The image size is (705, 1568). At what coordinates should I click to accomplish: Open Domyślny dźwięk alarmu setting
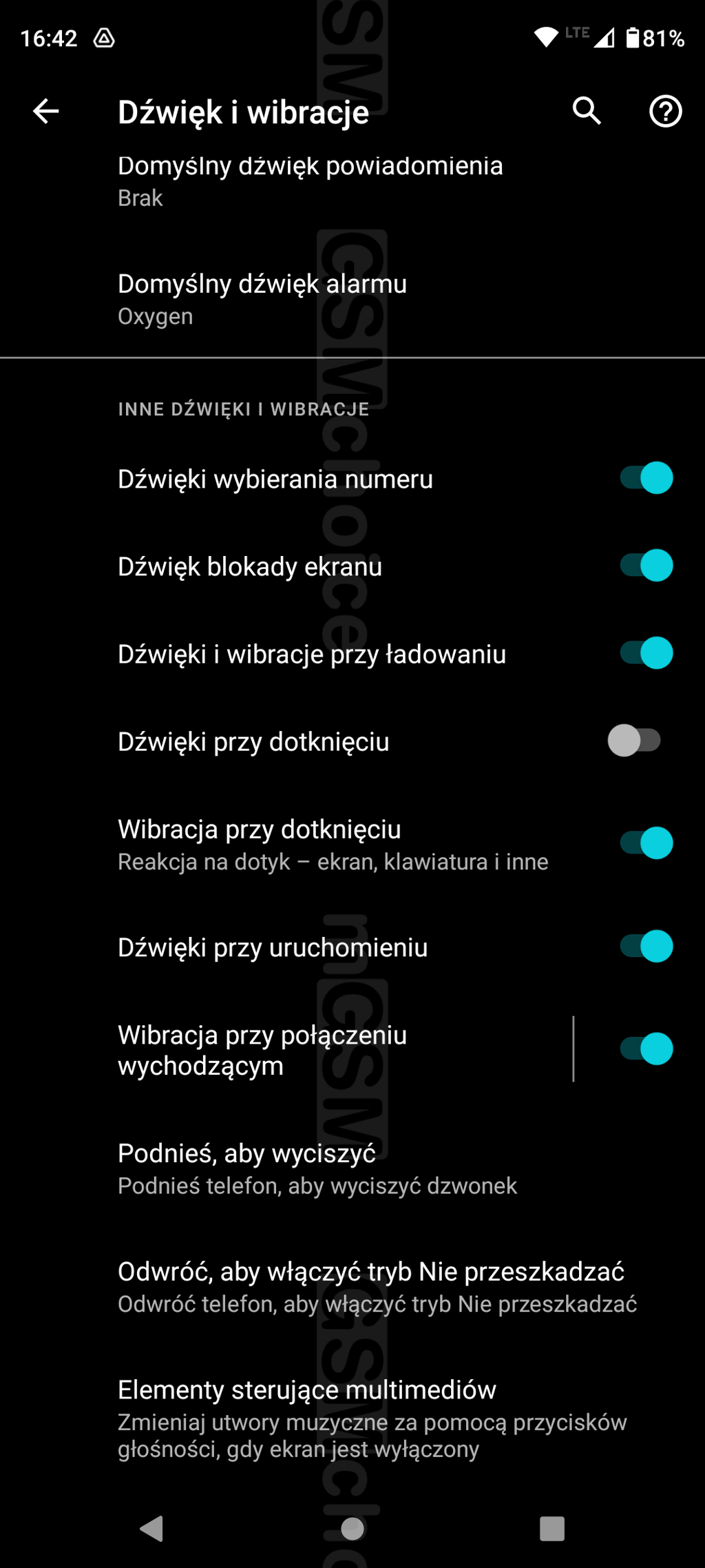262,299
